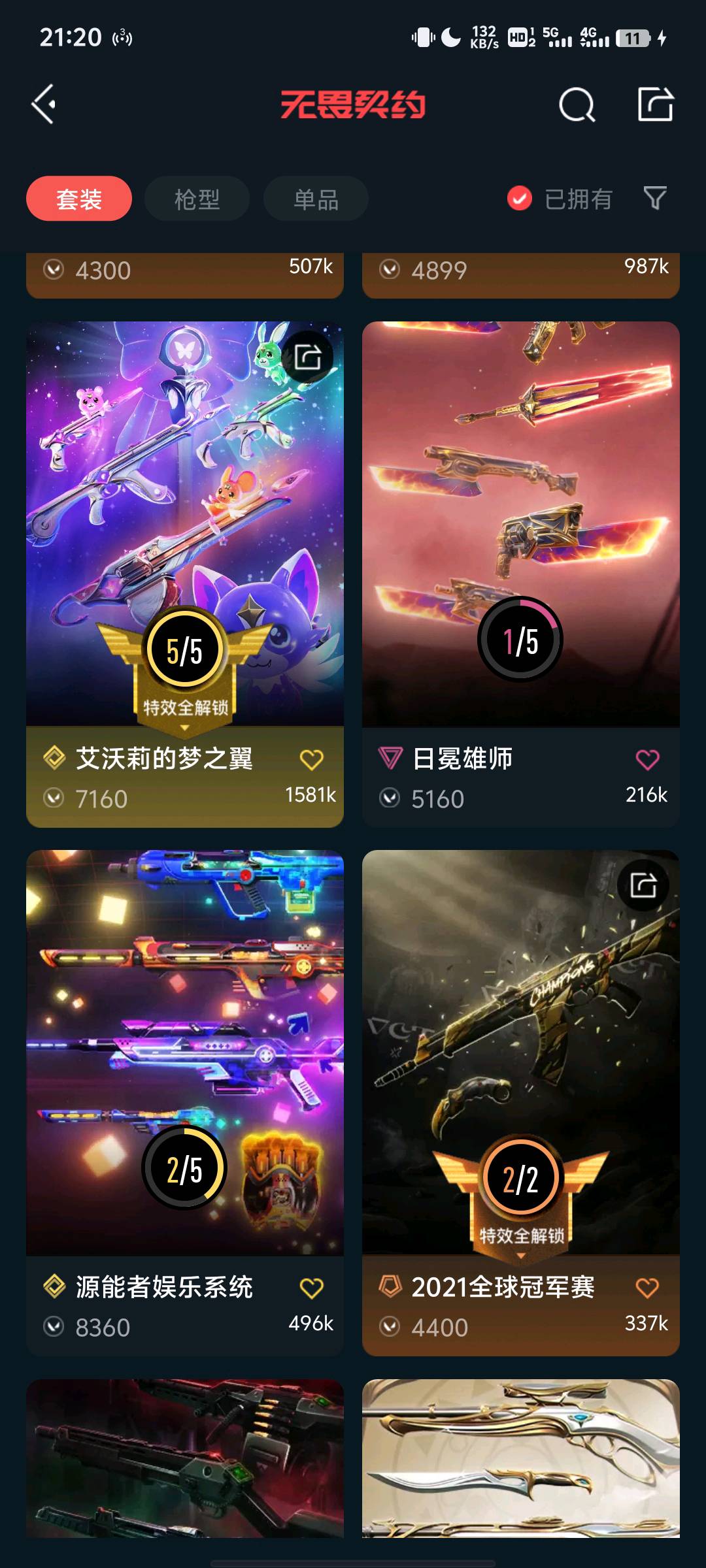Select the 套装 tab
This screenshot has height=1568, width=706.
click(79, 199)
